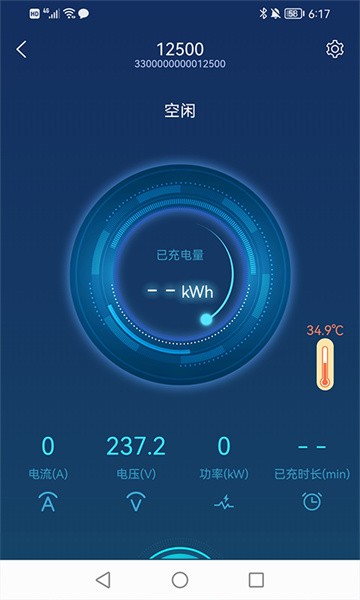Go back using the top-left arrow
Viewport: 360px width, 600px height.
21,50
